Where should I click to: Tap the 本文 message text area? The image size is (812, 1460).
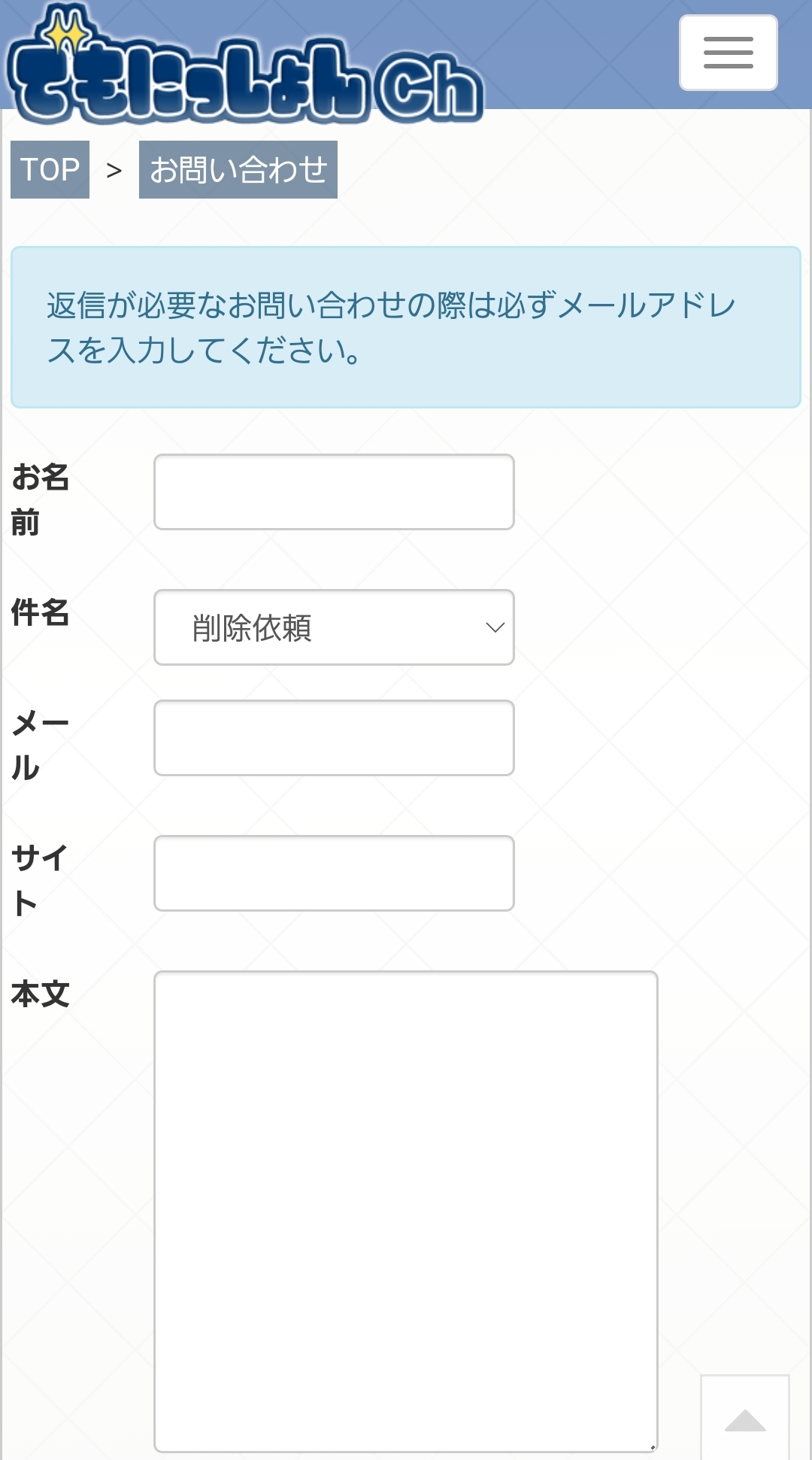pyautogui.click(x=406, y=1212)
